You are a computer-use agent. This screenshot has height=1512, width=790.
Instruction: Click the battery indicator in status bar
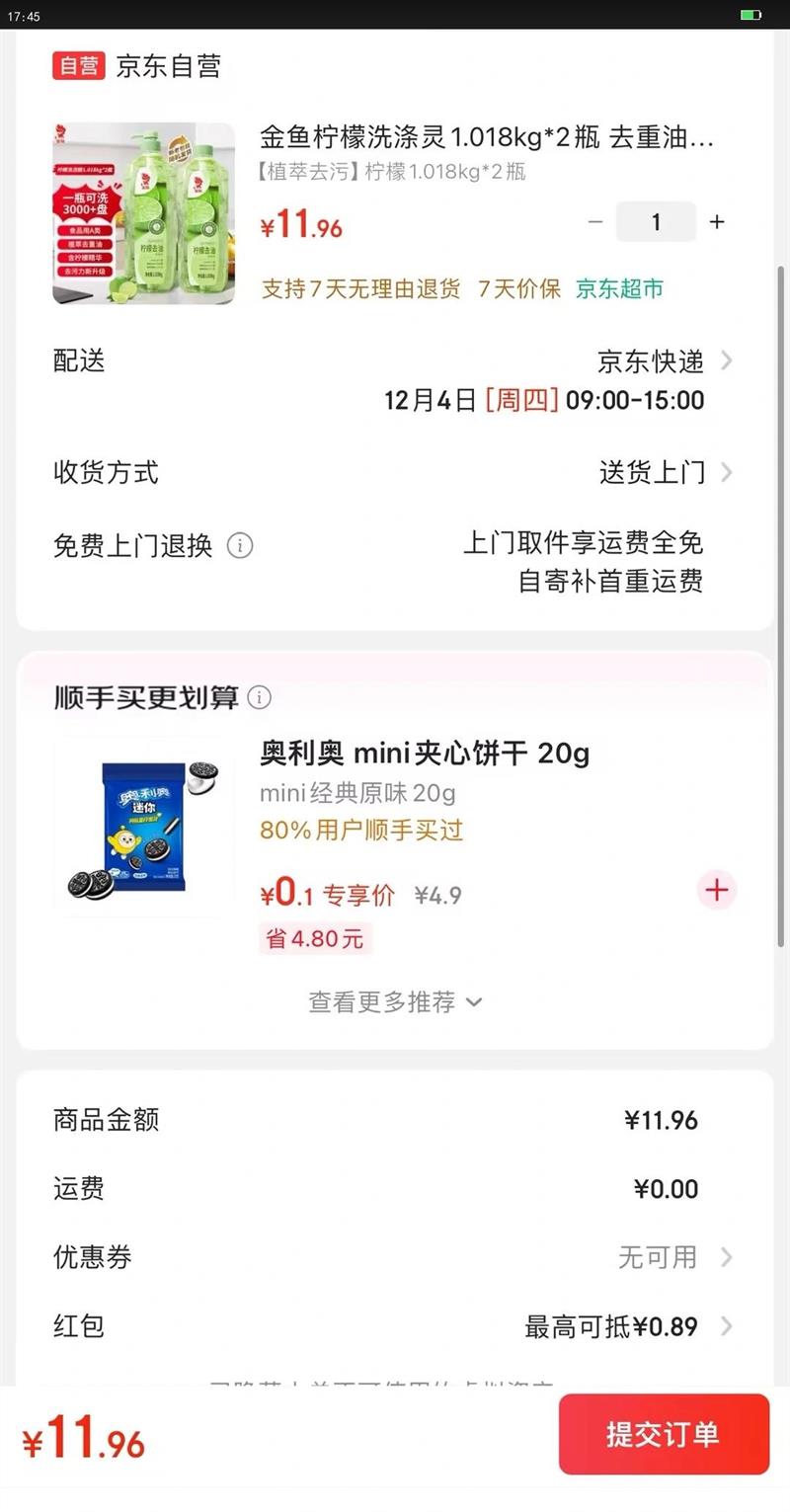click(749, 16)
